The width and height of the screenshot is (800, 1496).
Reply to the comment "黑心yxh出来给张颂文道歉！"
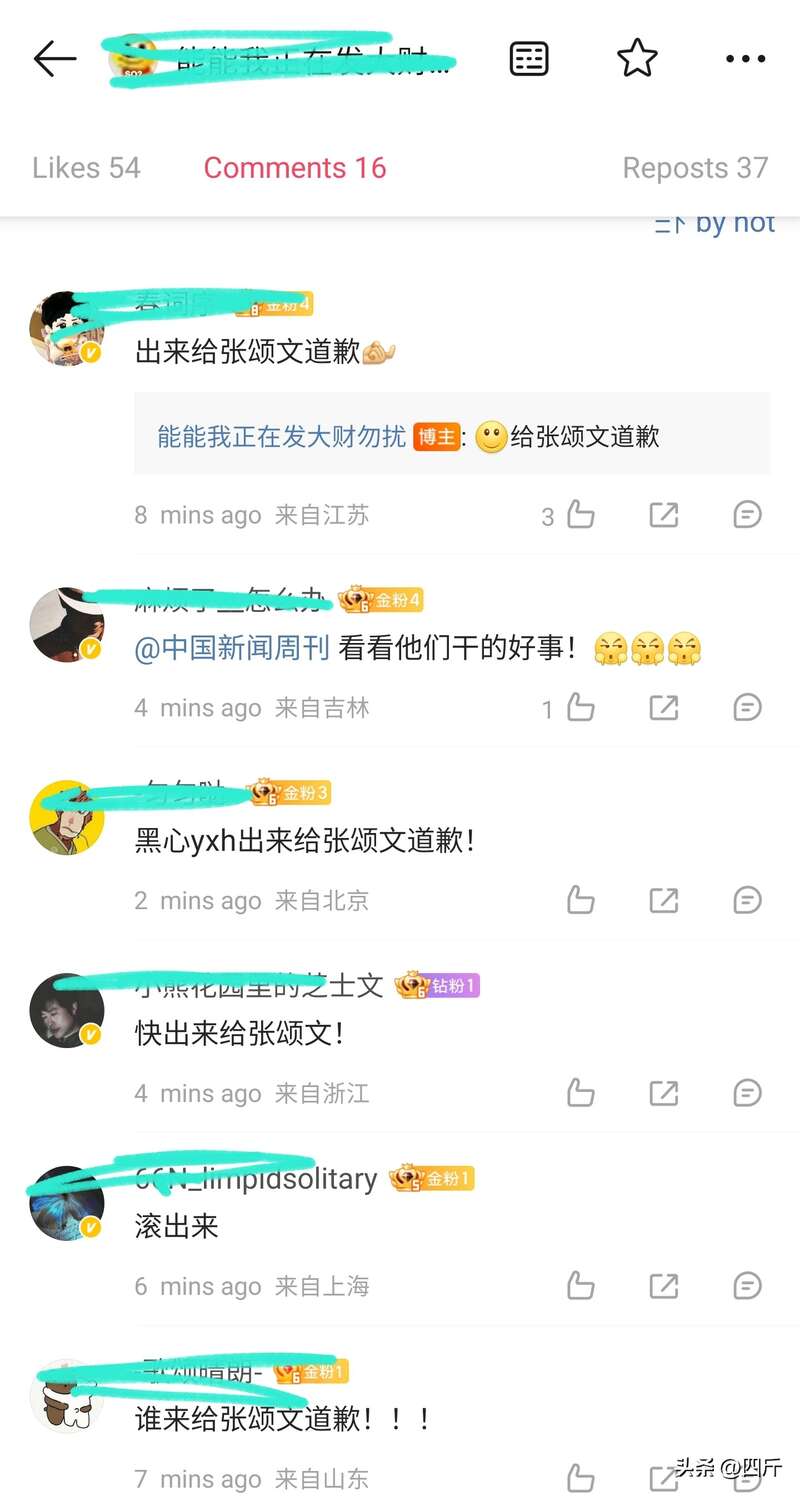point(747,900)
